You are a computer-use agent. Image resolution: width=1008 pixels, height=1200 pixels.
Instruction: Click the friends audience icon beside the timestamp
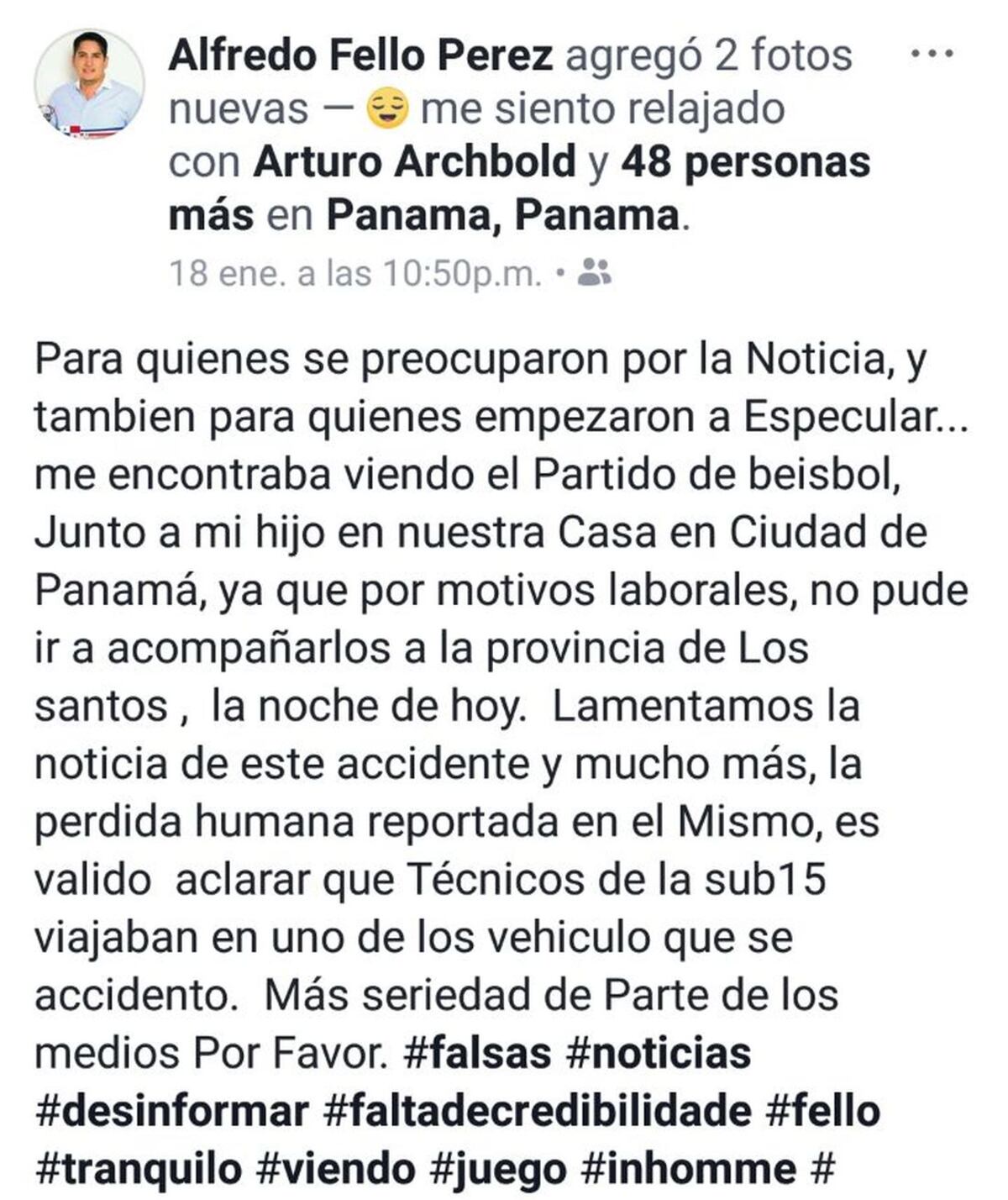[595, 271]
